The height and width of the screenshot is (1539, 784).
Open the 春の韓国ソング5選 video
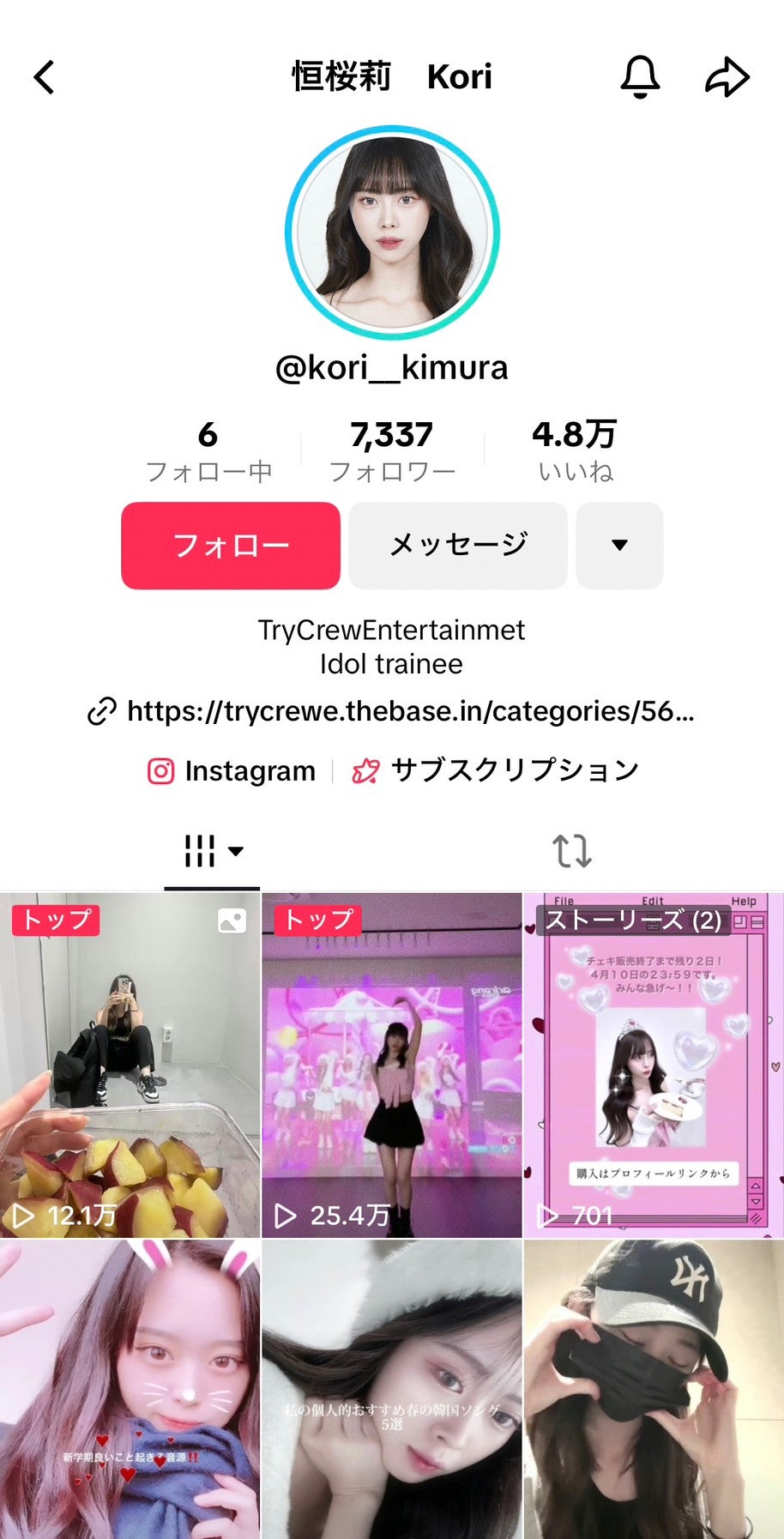coord(392,1390)
